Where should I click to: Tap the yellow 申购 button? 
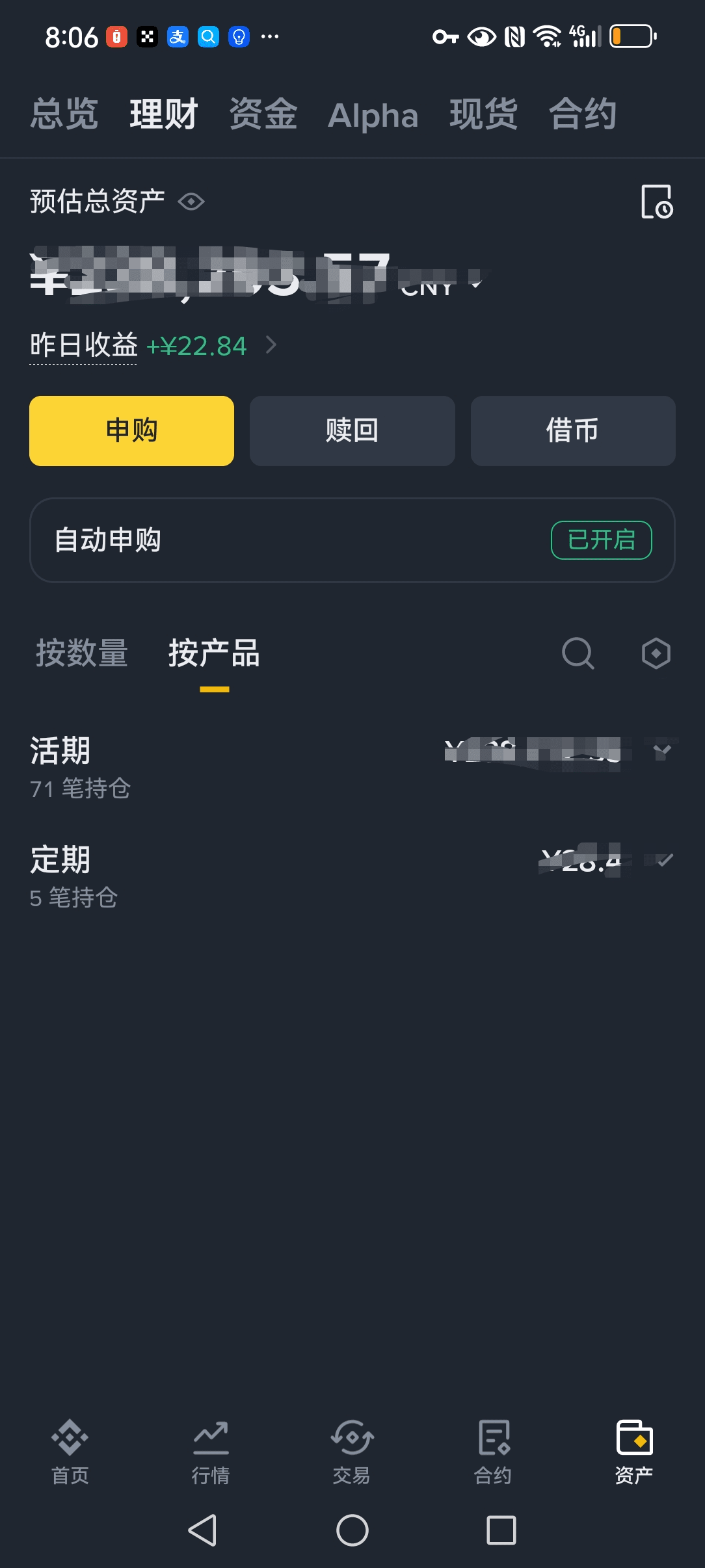(131, 430)
